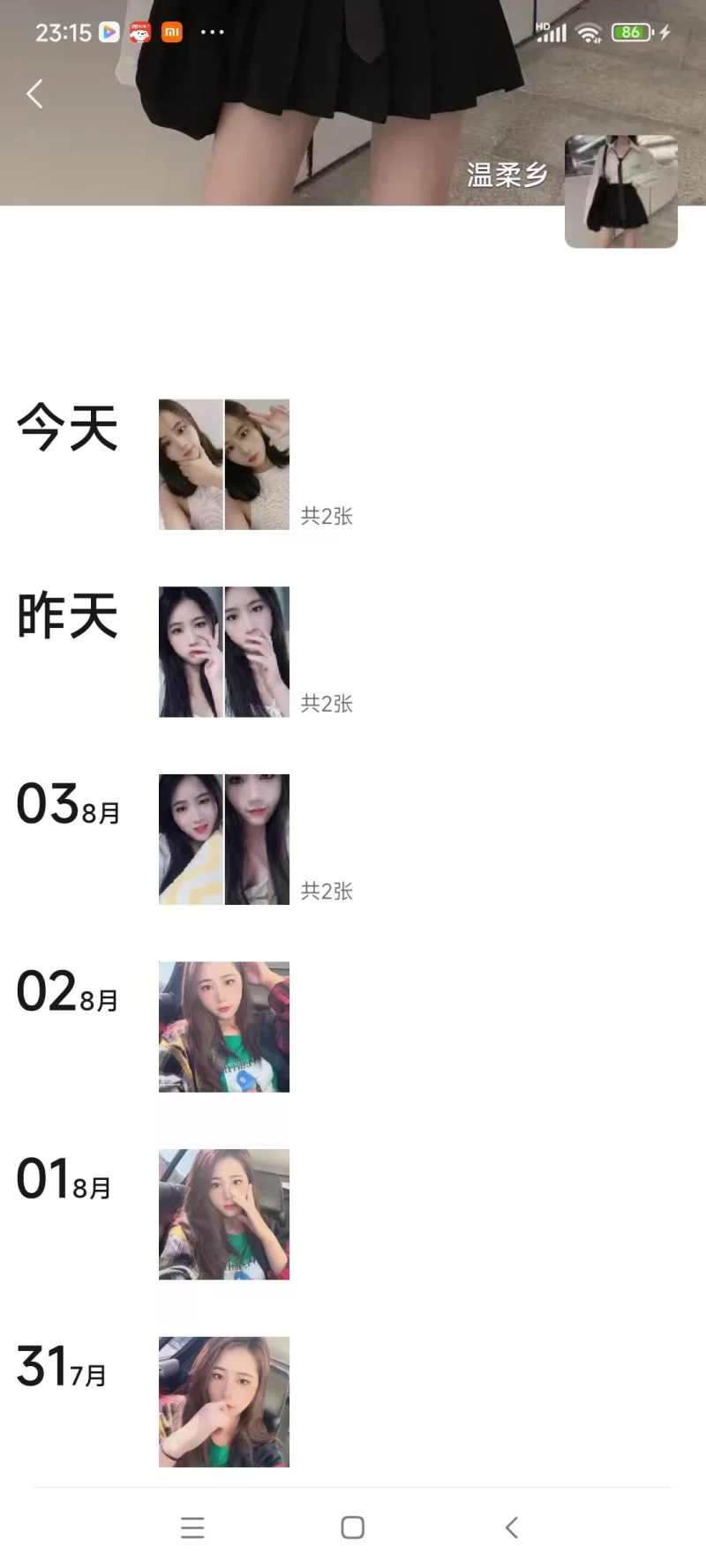Open the second photo posted 昨天
This screenshot has width=706, height=1568.
(258, 652)
